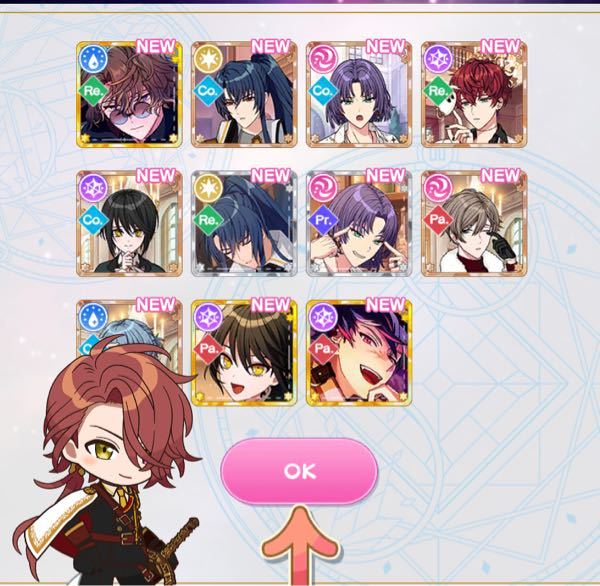View the black-haired yellow-eyed card labeled Co.
Image resolution: width=600 pixels, height=586 pixels.
click(x=128, y=222)
